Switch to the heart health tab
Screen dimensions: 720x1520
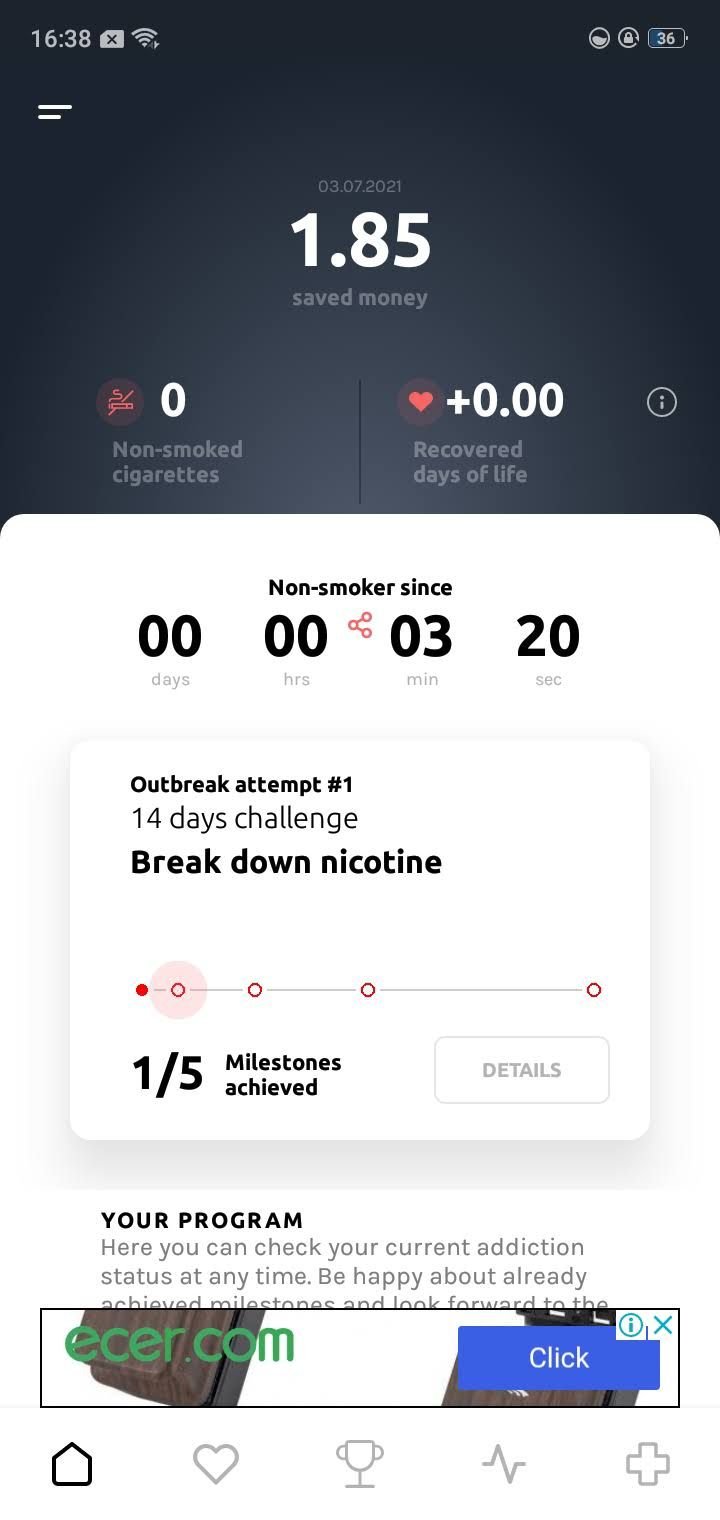[216, 1465]
